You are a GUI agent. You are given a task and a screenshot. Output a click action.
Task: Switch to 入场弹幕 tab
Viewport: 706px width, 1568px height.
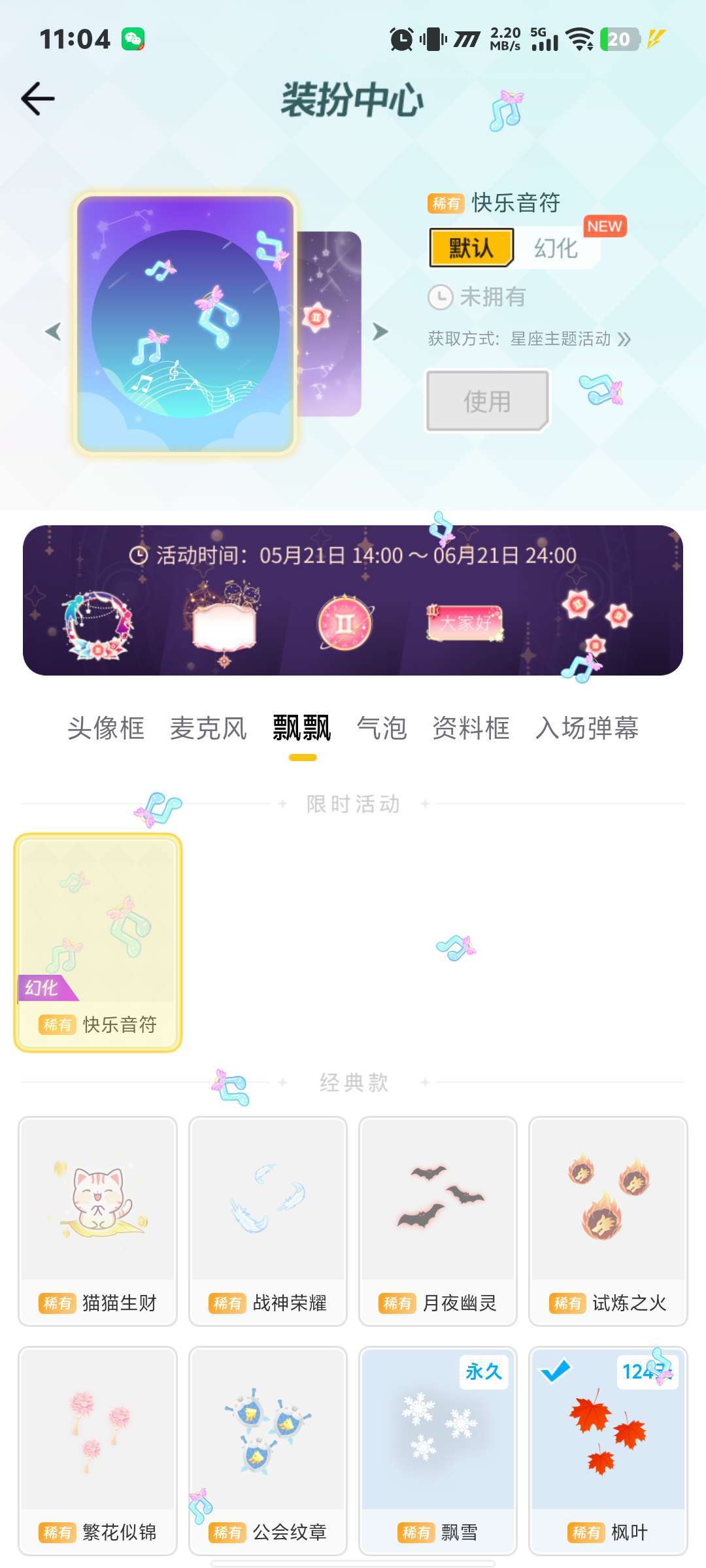587,728
